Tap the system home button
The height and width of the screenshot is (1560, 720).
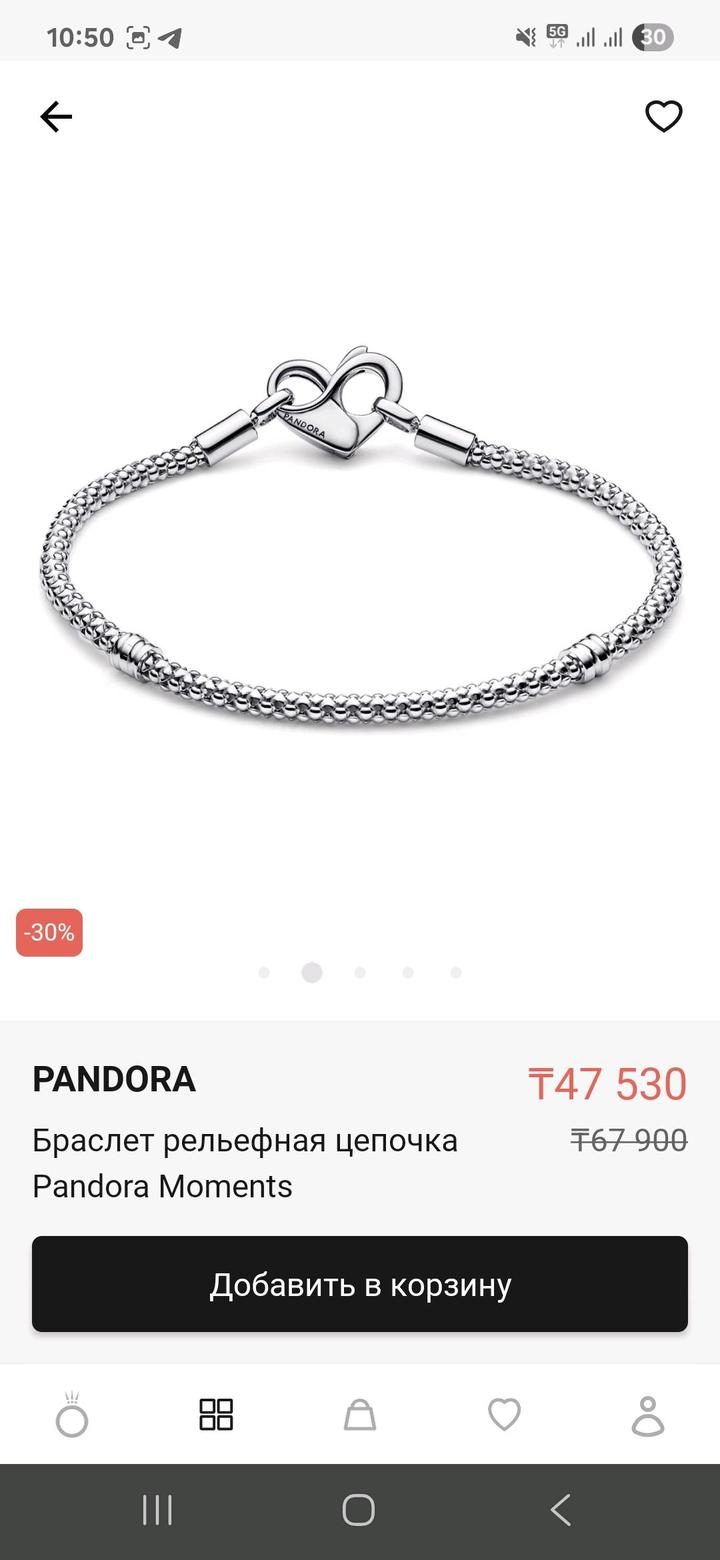(359, 1510)
